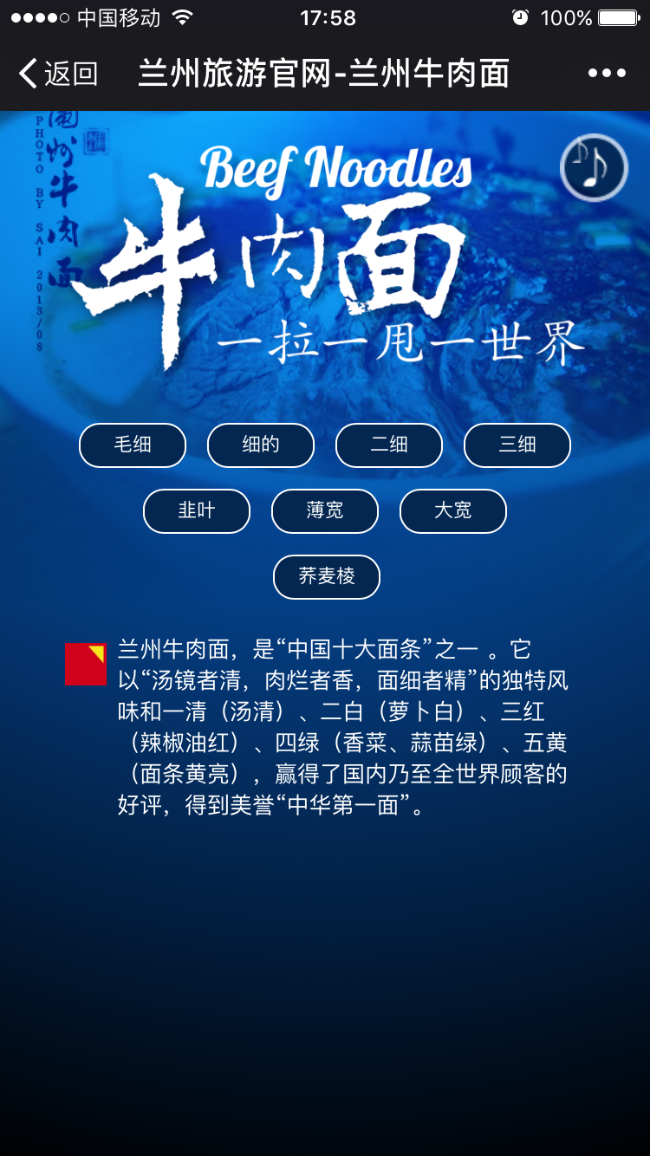Select the 毛细 noodle type

point(132,445)
